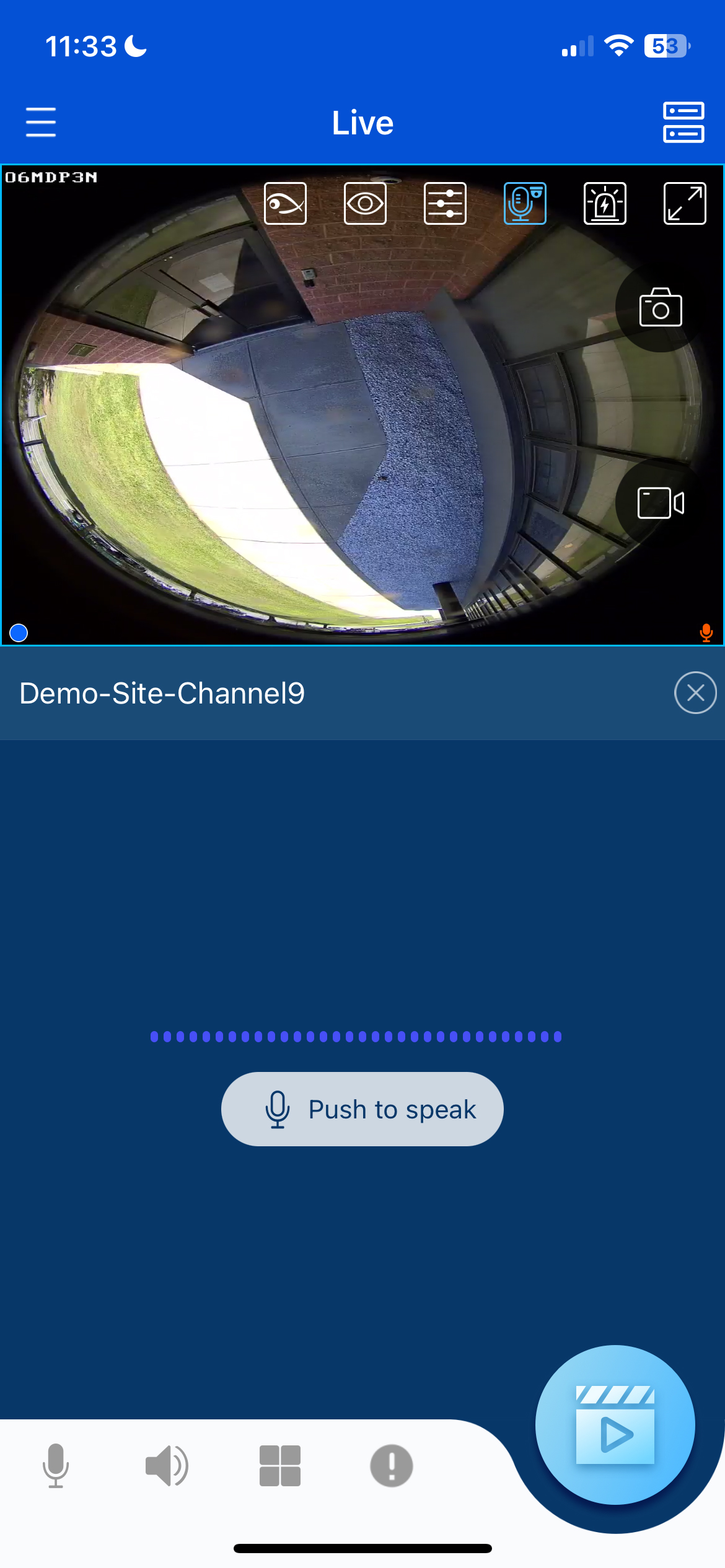Take a snapshot with camera icon
Viewport: 725px width, 1568px height.
661,308
